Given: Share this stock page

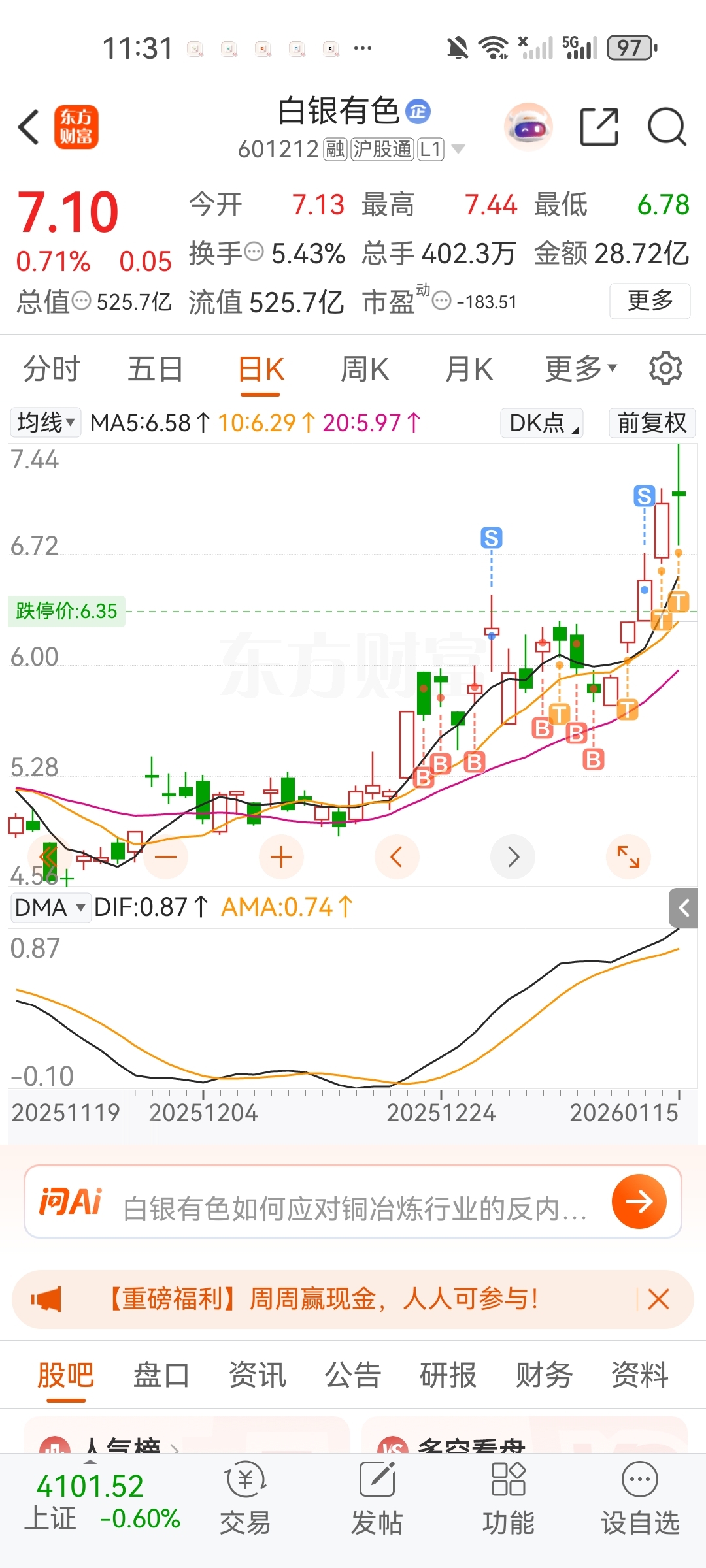Looking at the screenshot, I should (599, 127).
